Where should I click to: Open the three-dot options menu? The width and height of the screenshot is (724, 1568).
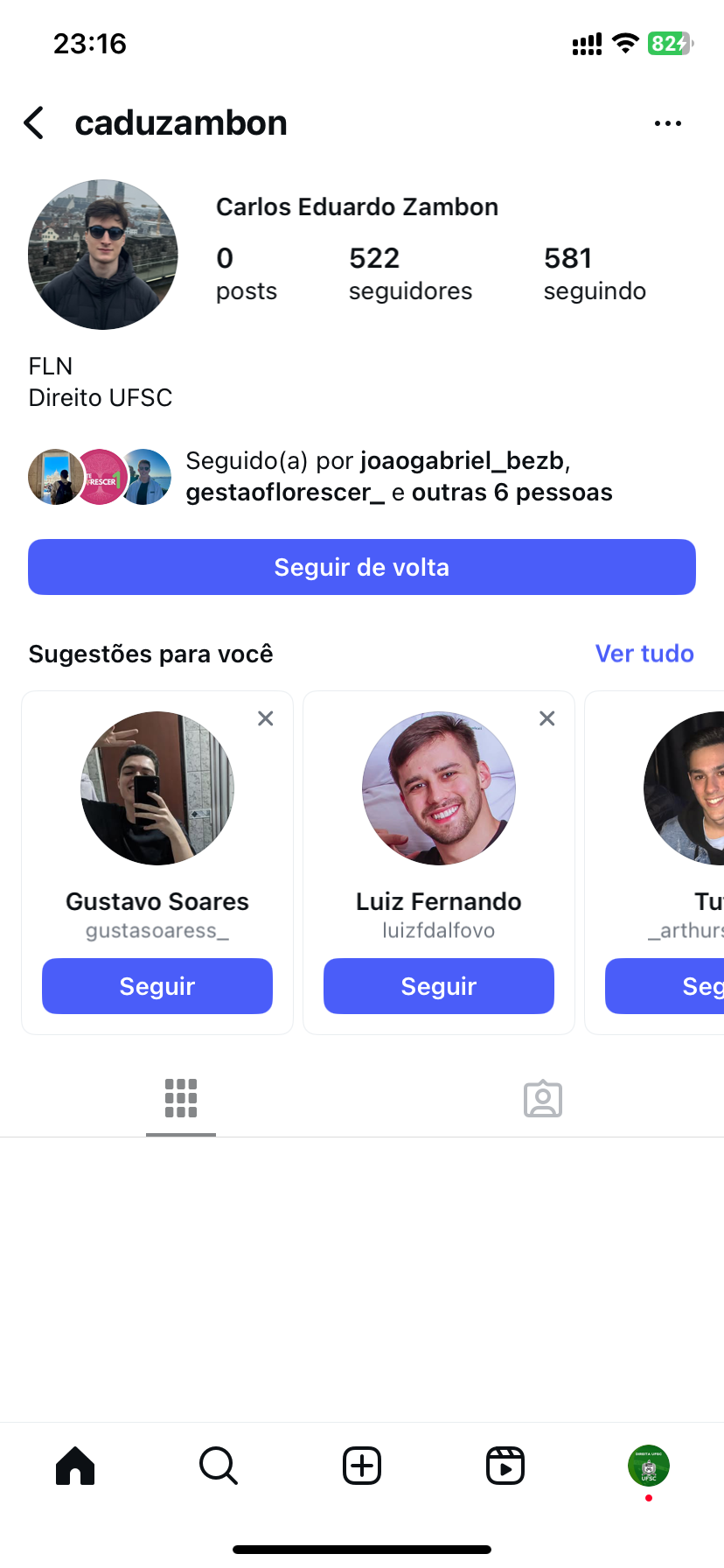tap(667, 123)
